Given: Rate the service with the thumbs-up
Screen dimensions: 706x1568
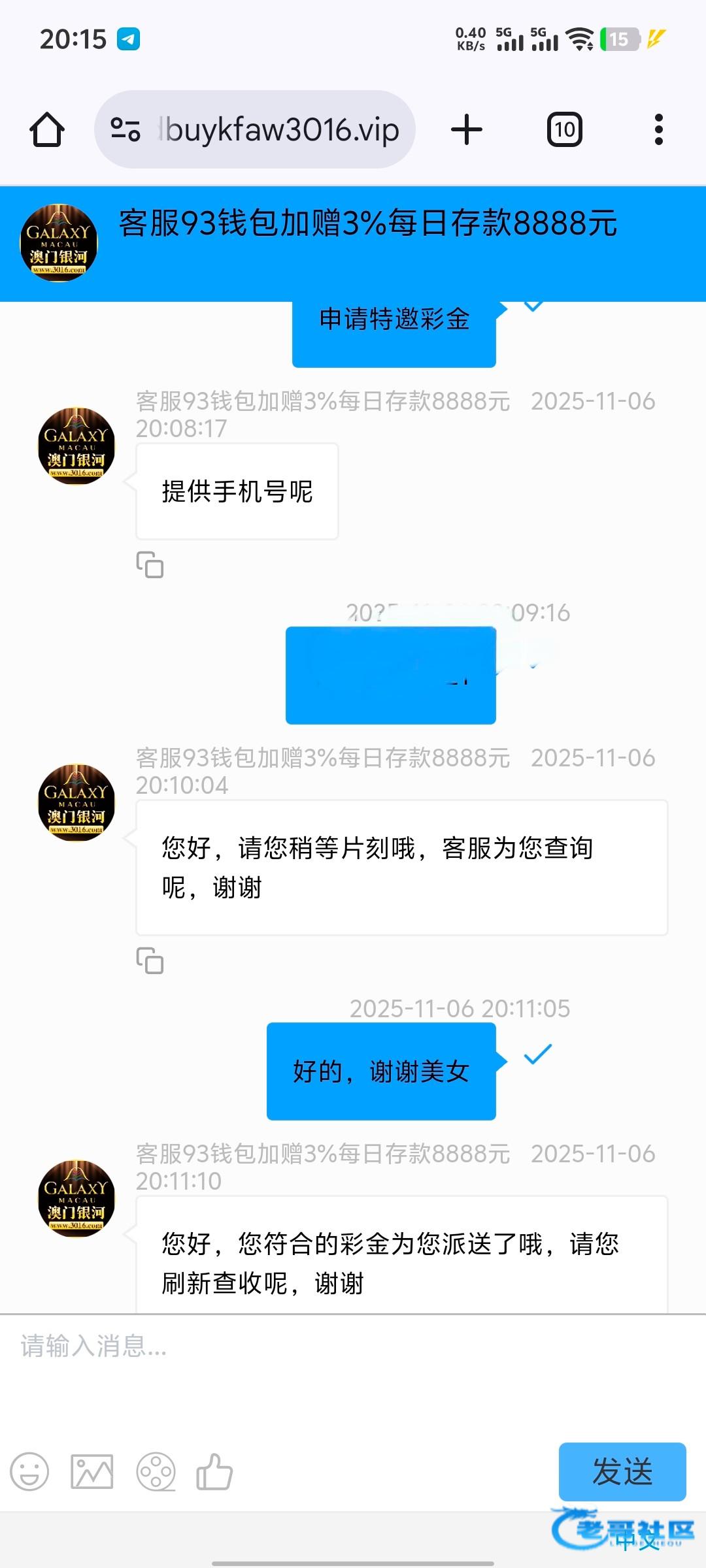Looking at the screenshot, I should coord(214,1473).
